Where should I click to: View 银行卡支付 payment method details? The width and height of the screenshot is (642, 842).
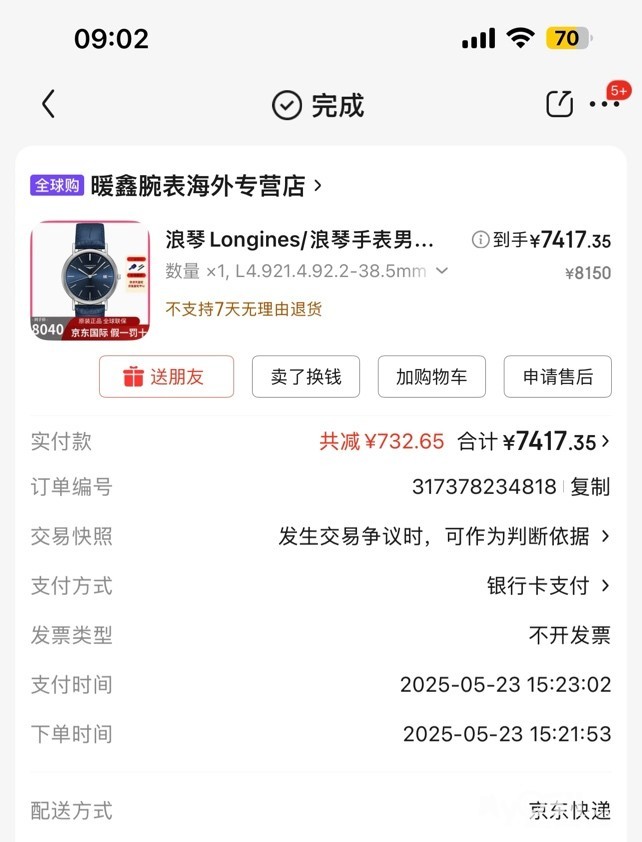coord(548,586)
